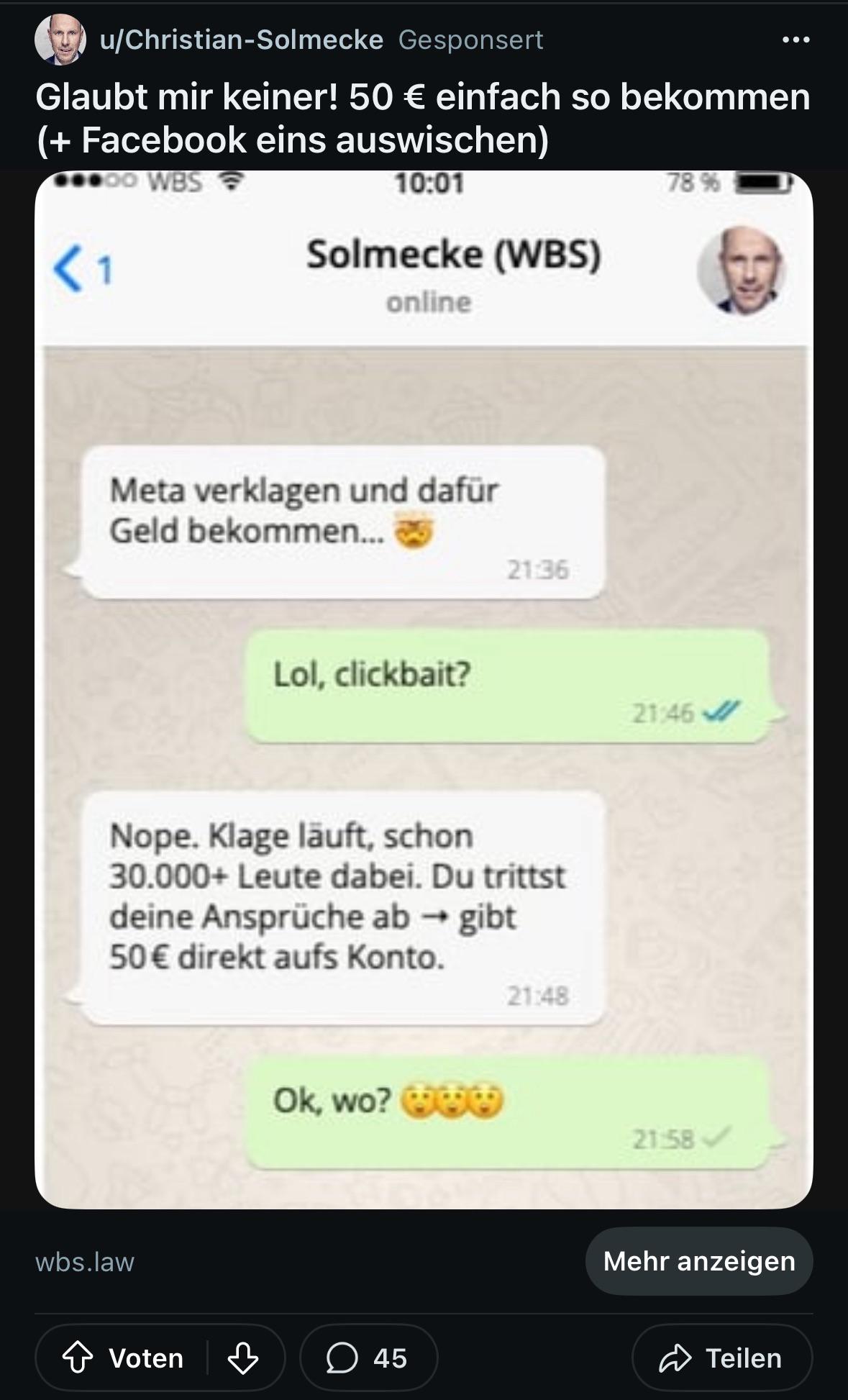Share the post via Teilen
This screenshot has width=848, height=1400.
(722, 1358)
